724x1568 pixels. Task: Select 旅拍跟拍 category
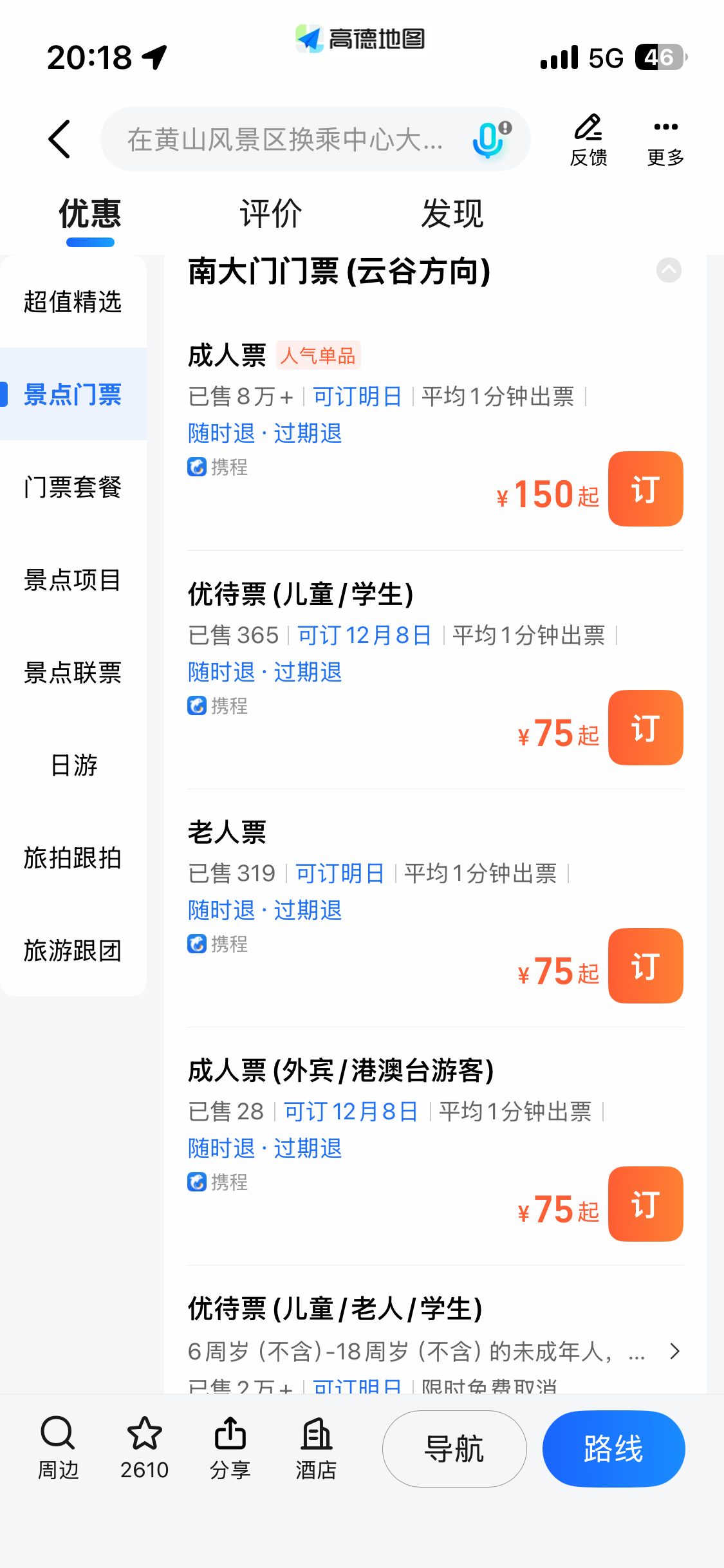tap(73, 857)
